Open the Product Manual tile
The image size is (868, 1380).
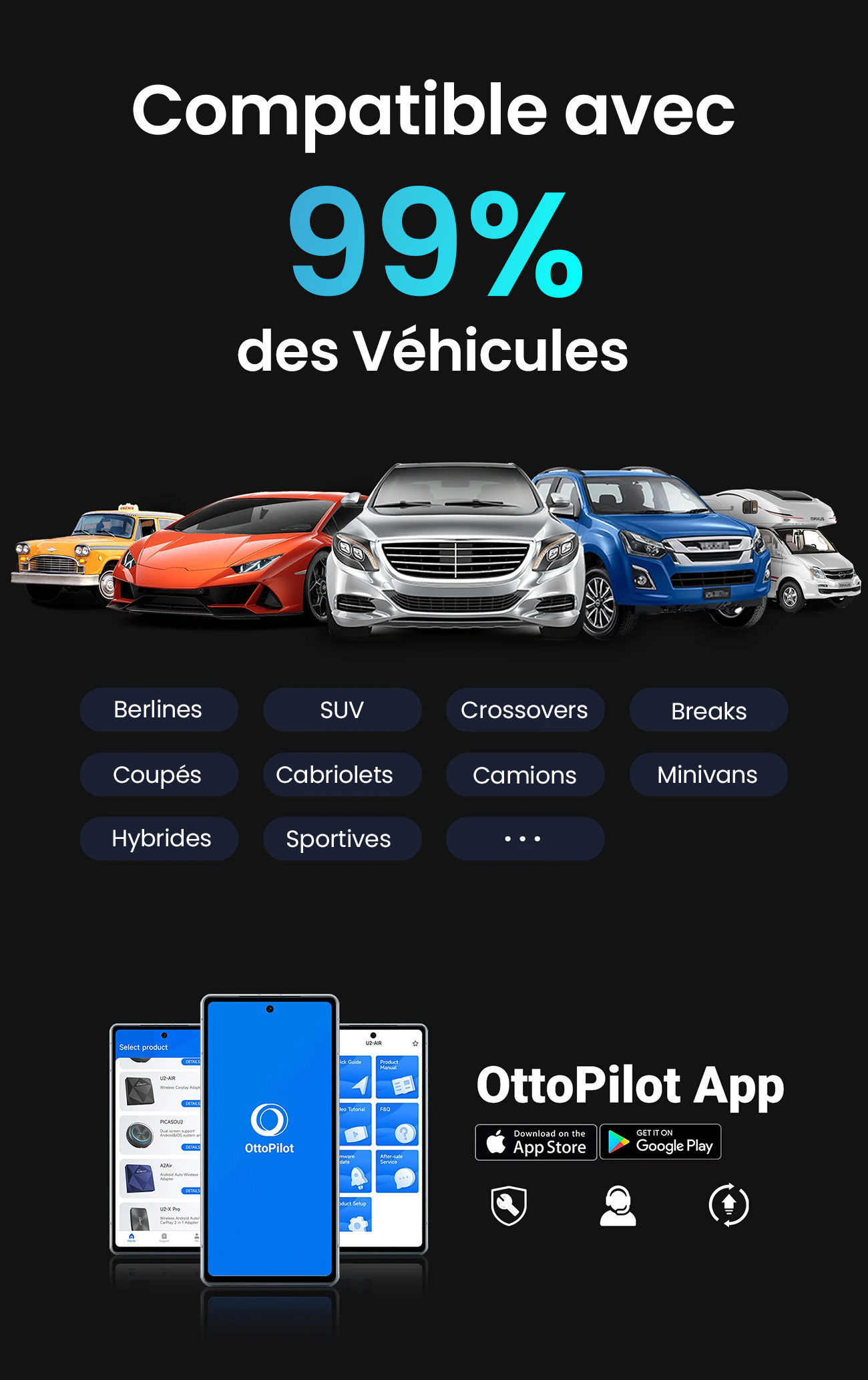click(x=397, y=1076)
